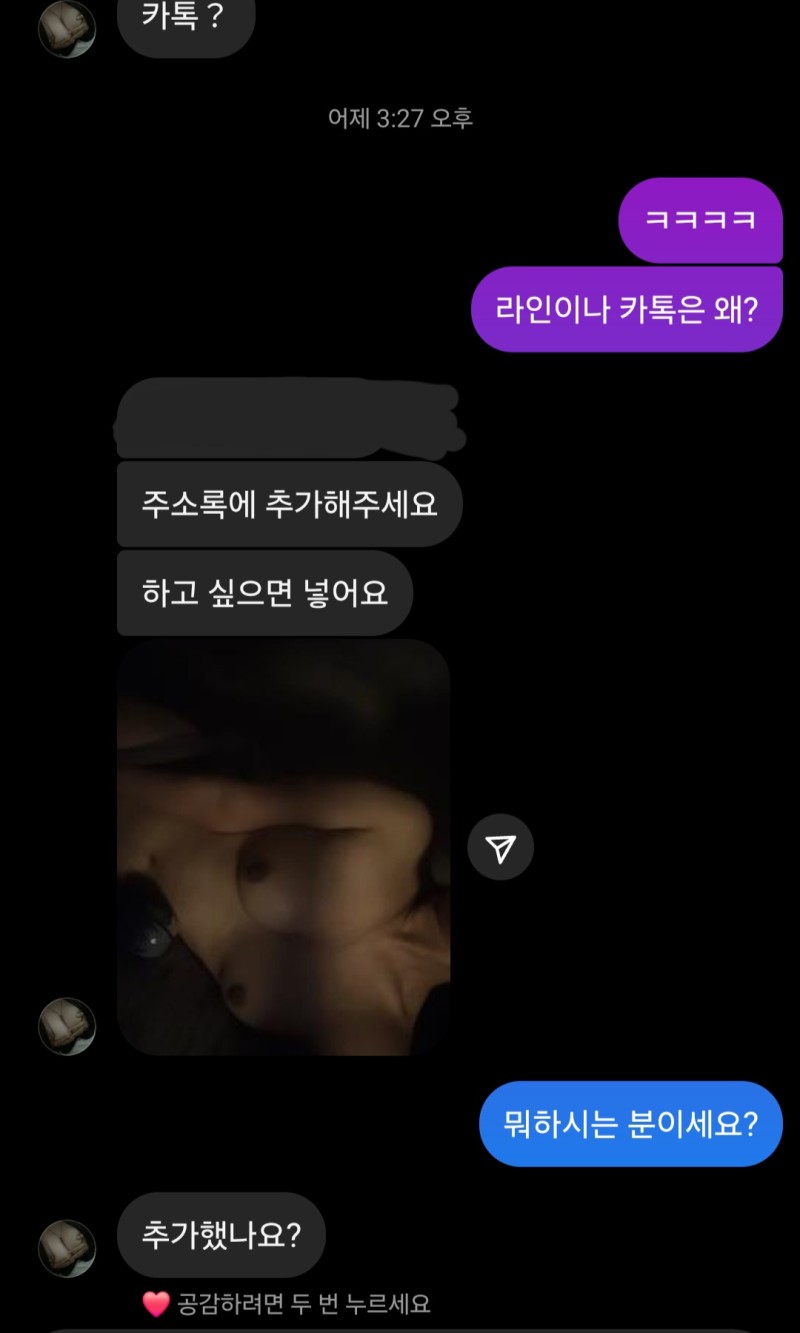Click the "어제 3:27 오후" timestamp

(400, 117)
